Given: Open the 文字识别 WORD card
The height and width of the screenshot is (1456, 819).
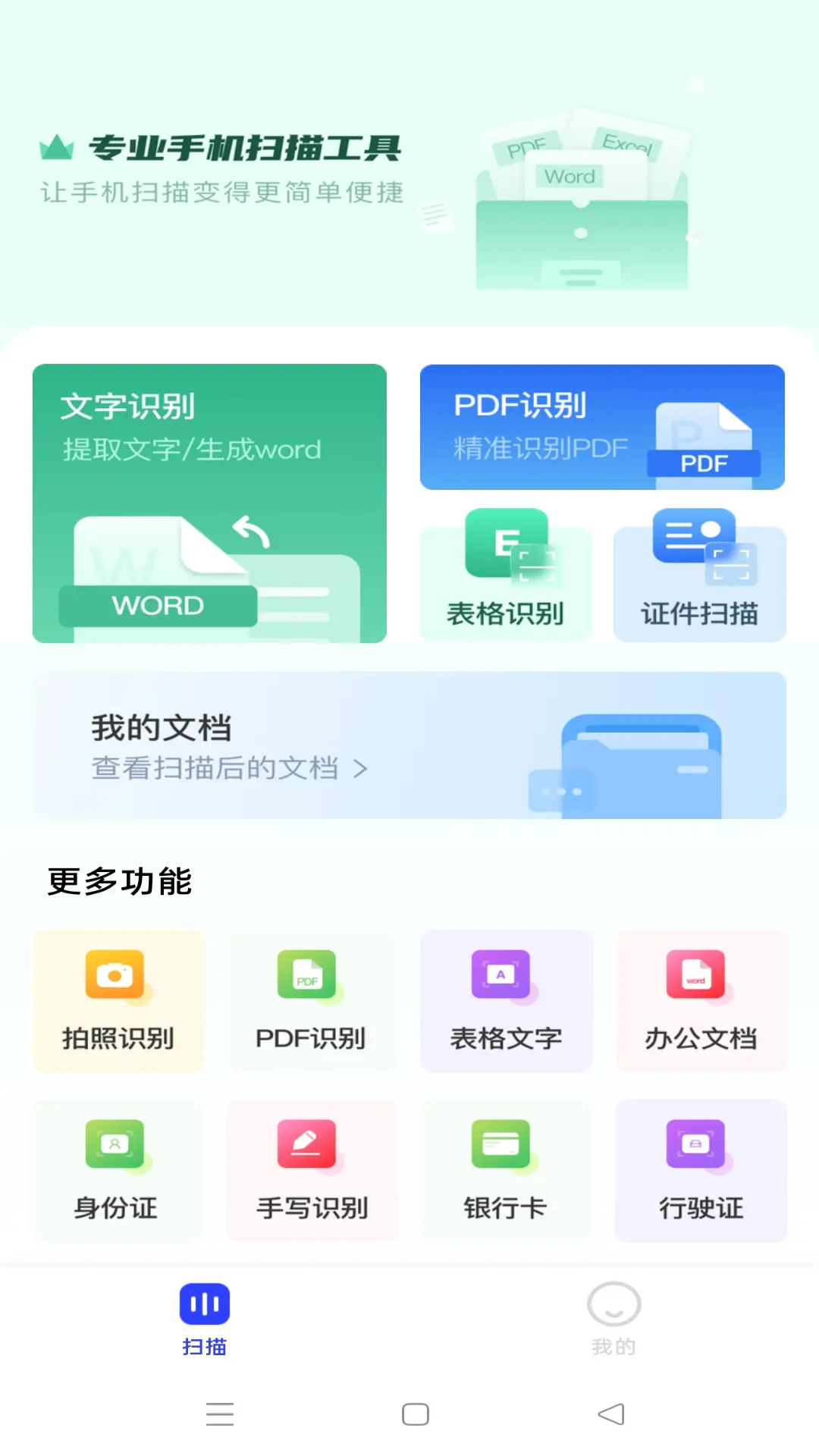Looking at the screenshot, I should [209, 503].
